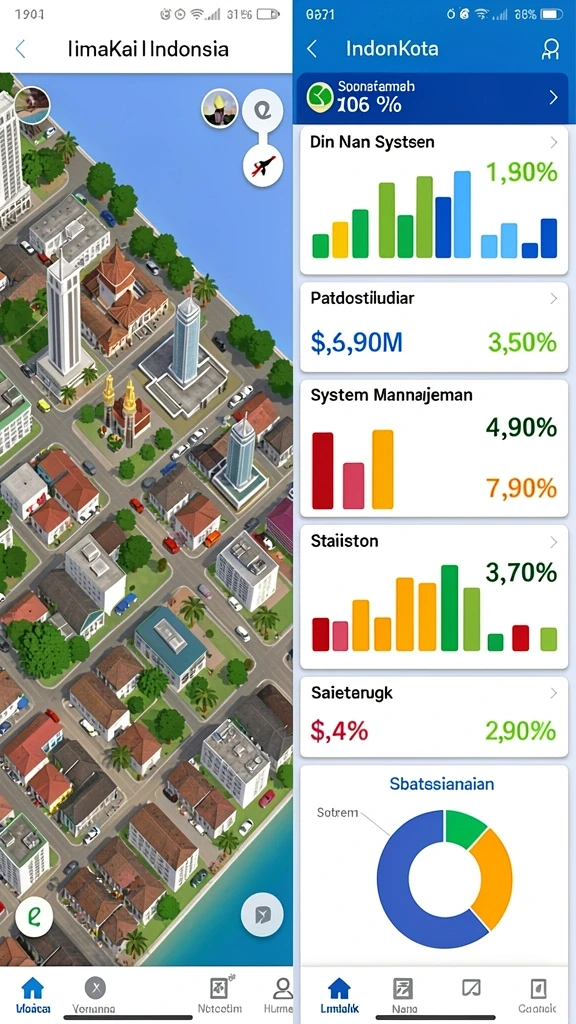Open the Notcotim tab
Image resolution: width=576 pixels, height=1024 pixels.
tap(219, 996)
